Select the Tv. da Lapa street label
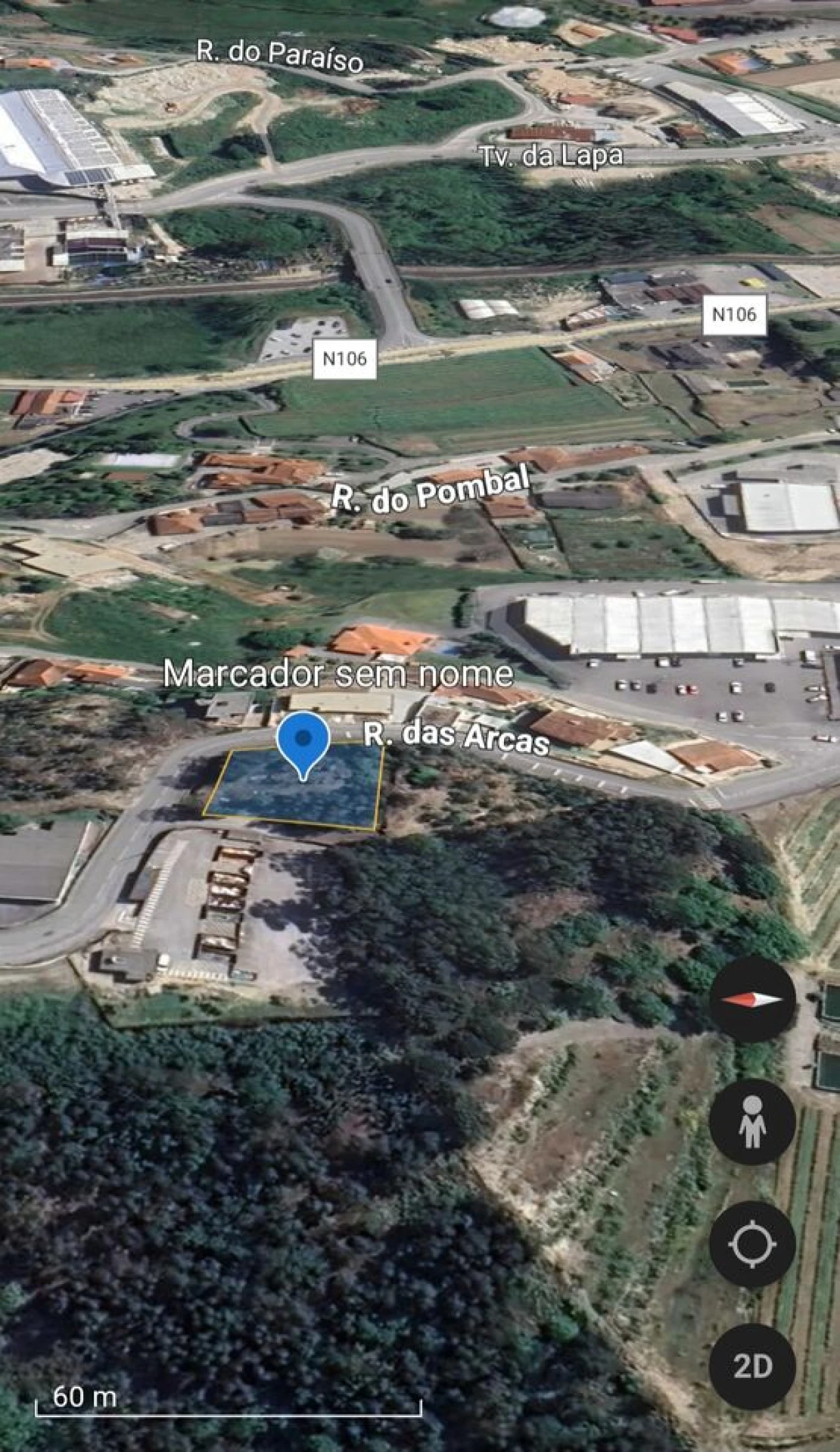The image size is (840, 1452). (x=551, y=154)
